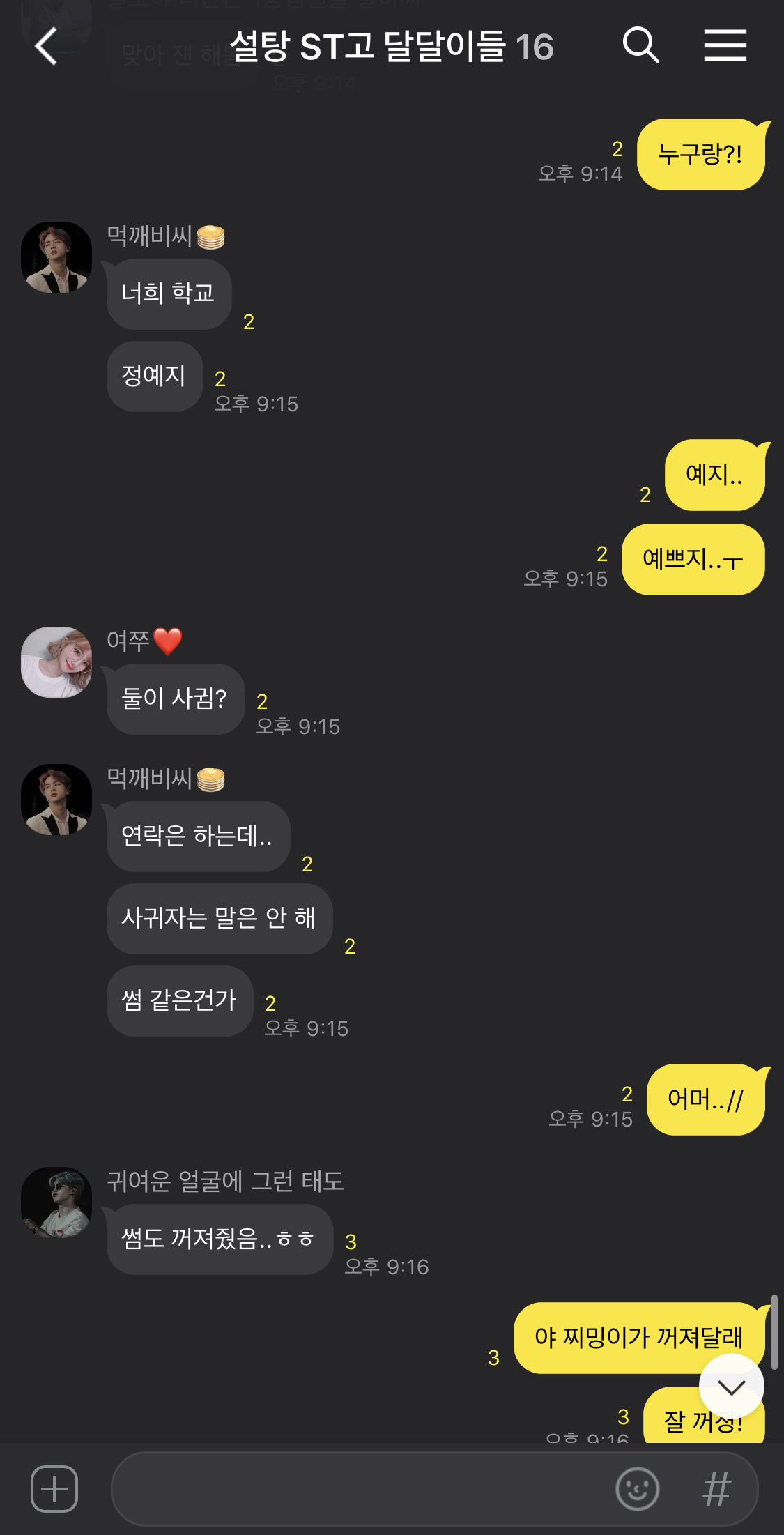Open profile of 귀여운 얼굴에 그런 태도
Image resolution: width=784 pixels, height=1535 pixels.
(x=56, y=1202)
